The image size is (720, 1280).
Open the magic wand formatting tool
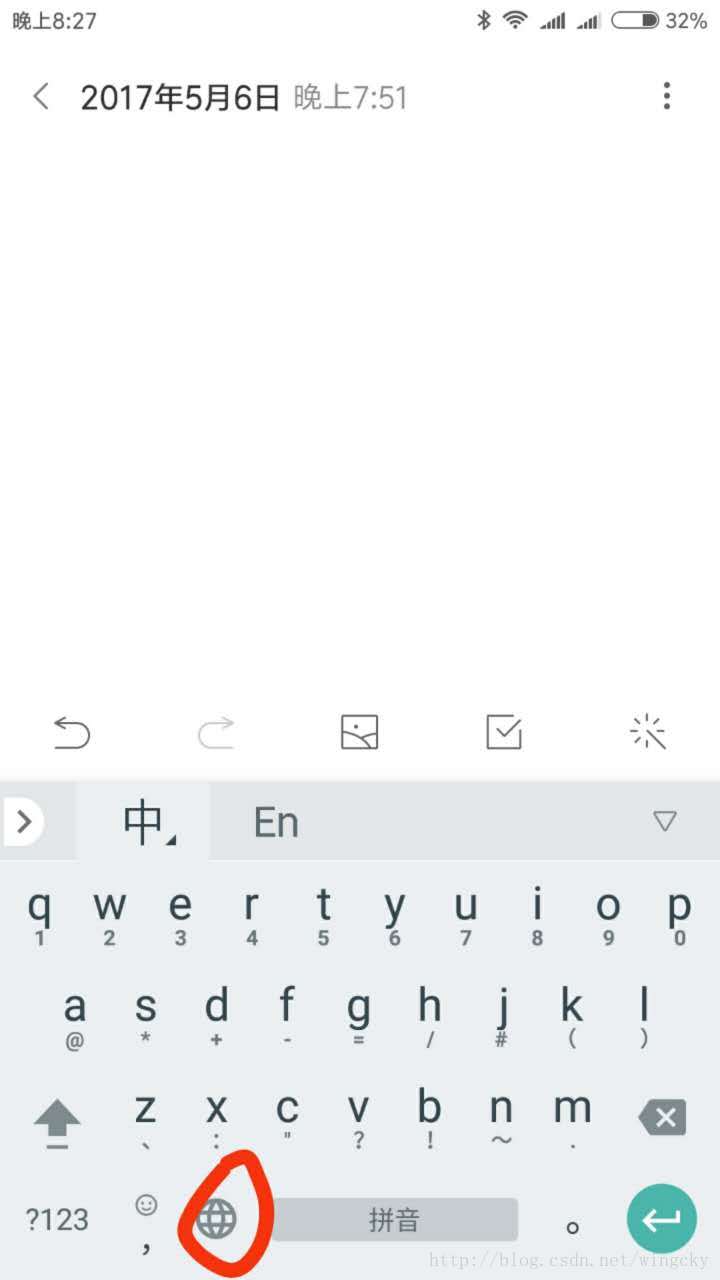(648, 732)
